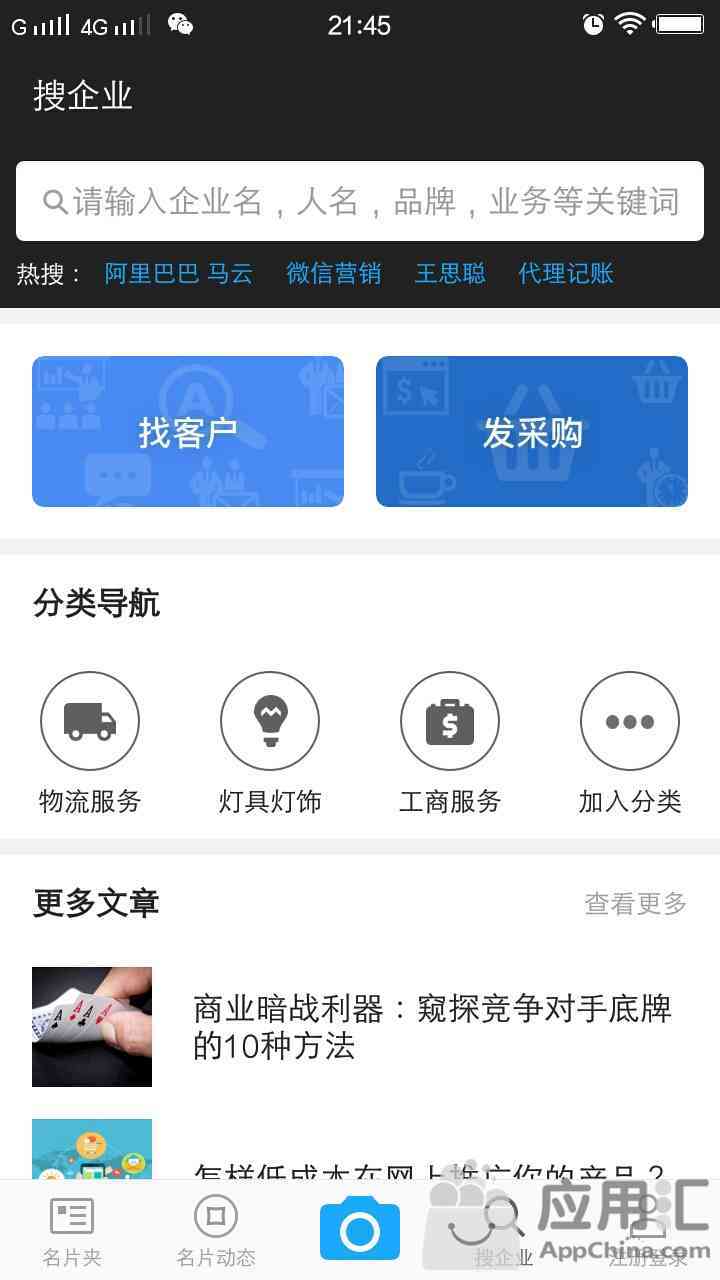720x1280 pixels.
Task: Tap the blue camera button
Action: pos(360,1228)
